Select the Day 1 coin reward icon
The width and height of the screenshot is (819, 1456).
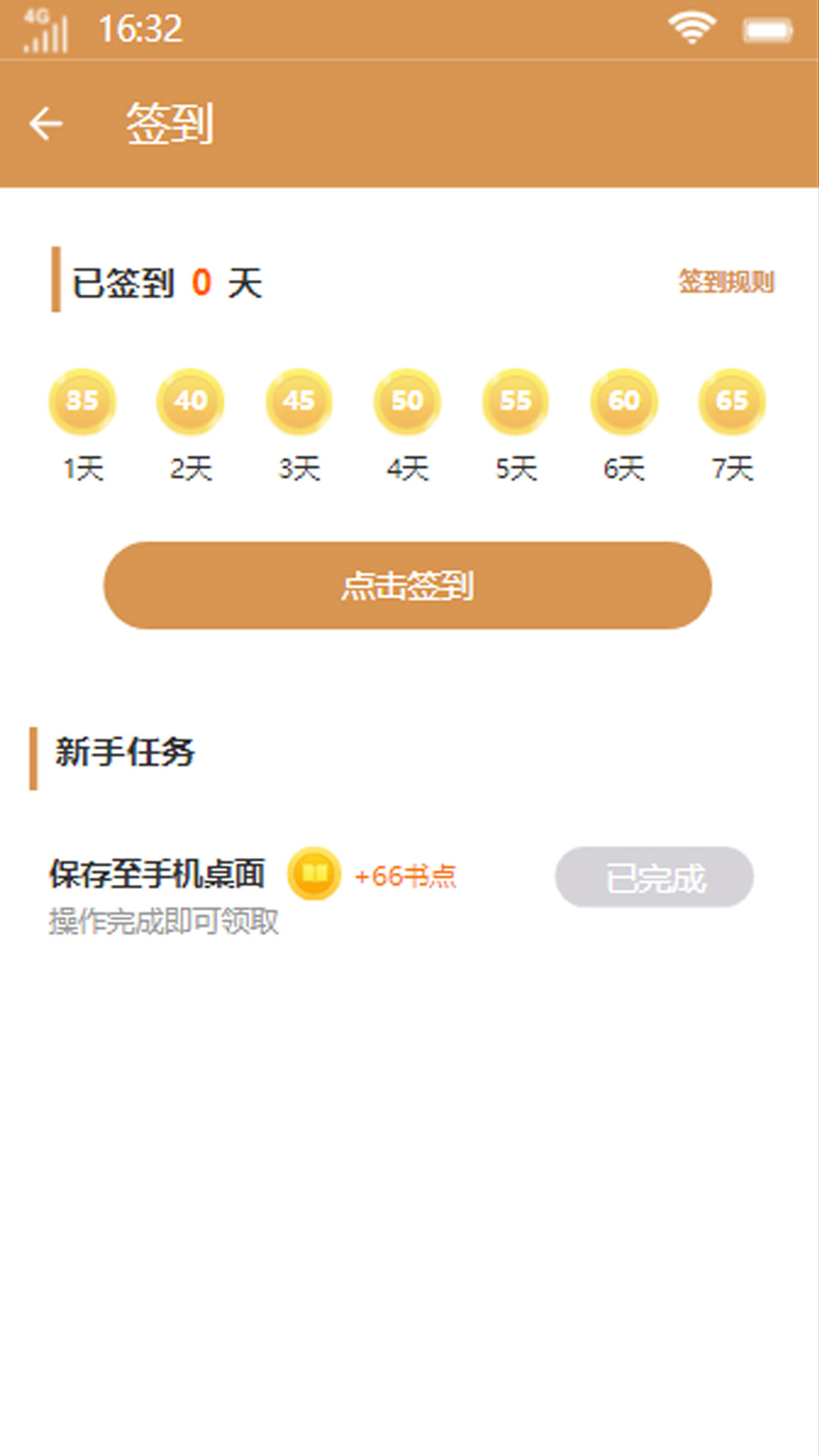[82, 402]
